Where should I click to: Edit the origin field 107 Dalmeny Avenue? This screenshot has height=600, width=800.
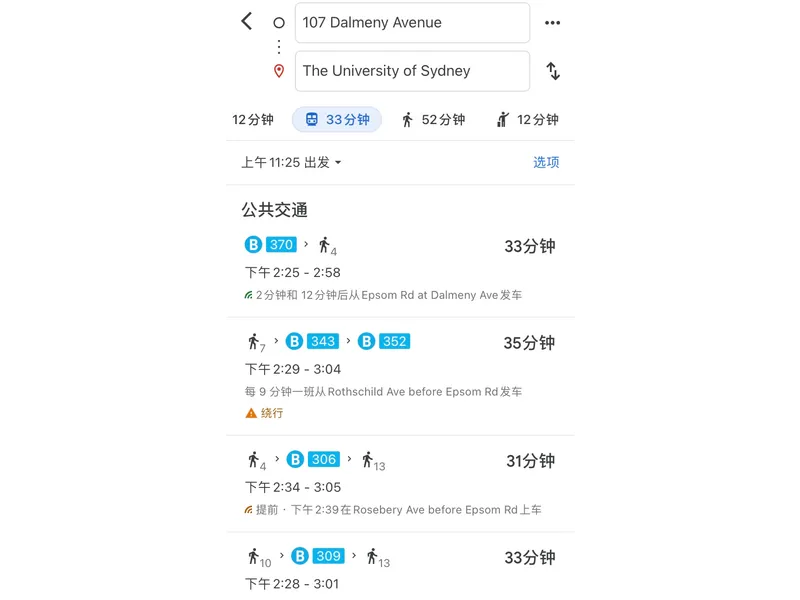pyautogui.click(x=412, y=23)
